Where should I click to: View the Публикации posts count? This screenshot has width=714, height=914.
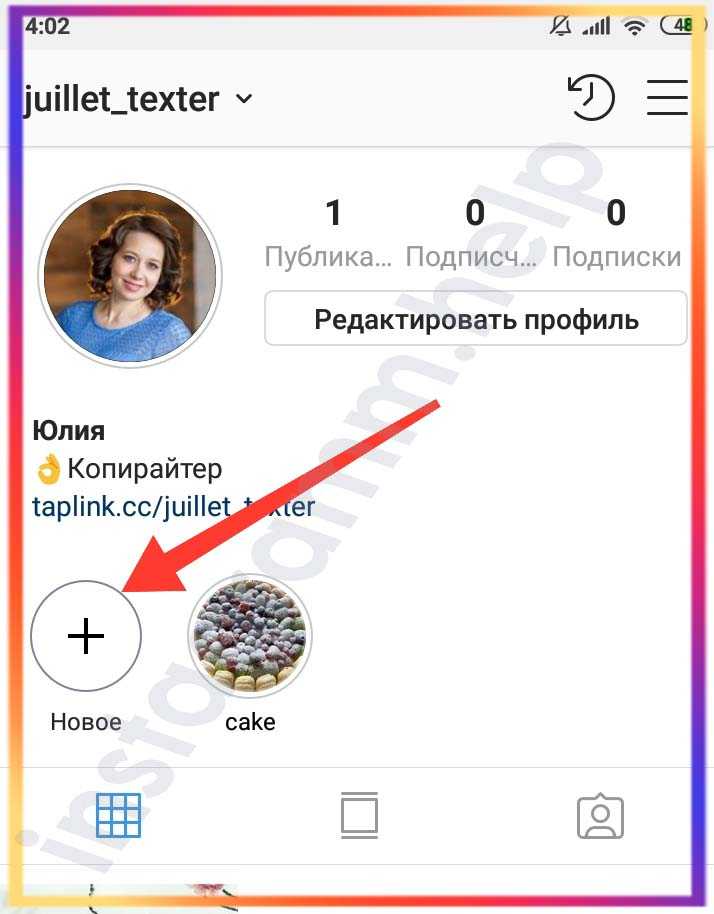click(x=333, y=233)
